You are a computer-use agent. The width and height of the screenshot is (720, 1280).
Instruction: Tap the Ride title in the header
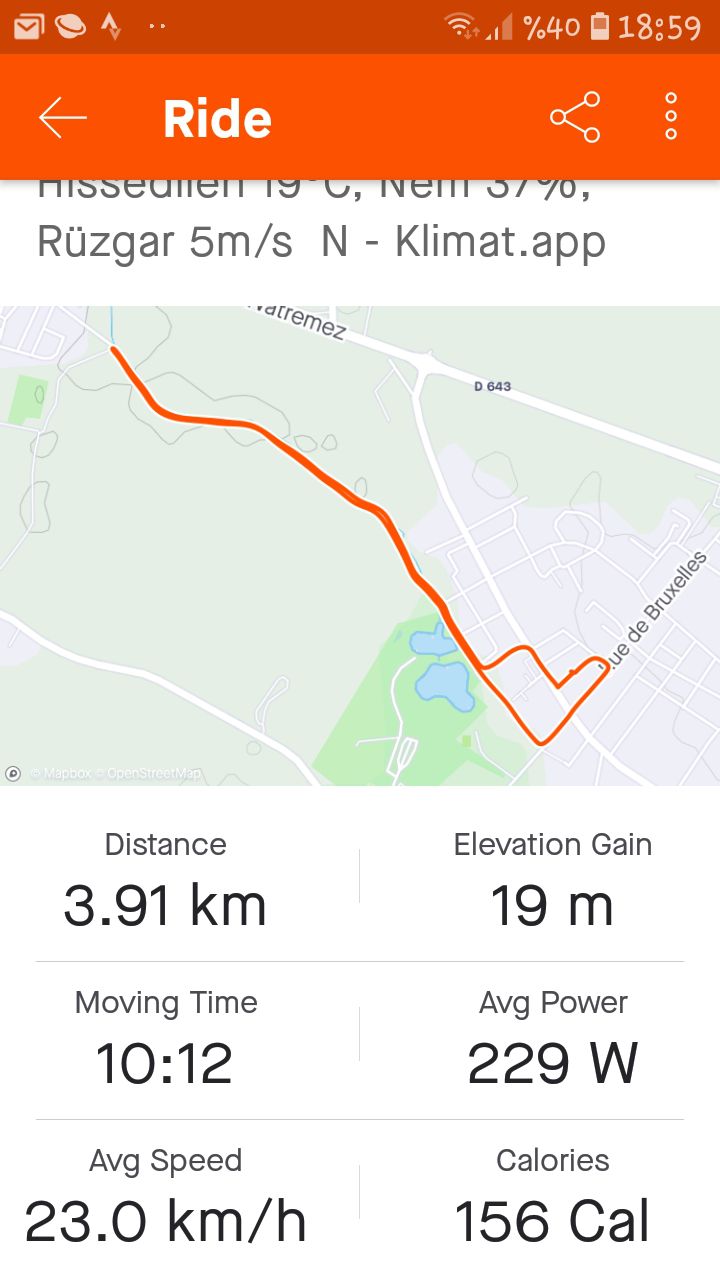[216, 116]
